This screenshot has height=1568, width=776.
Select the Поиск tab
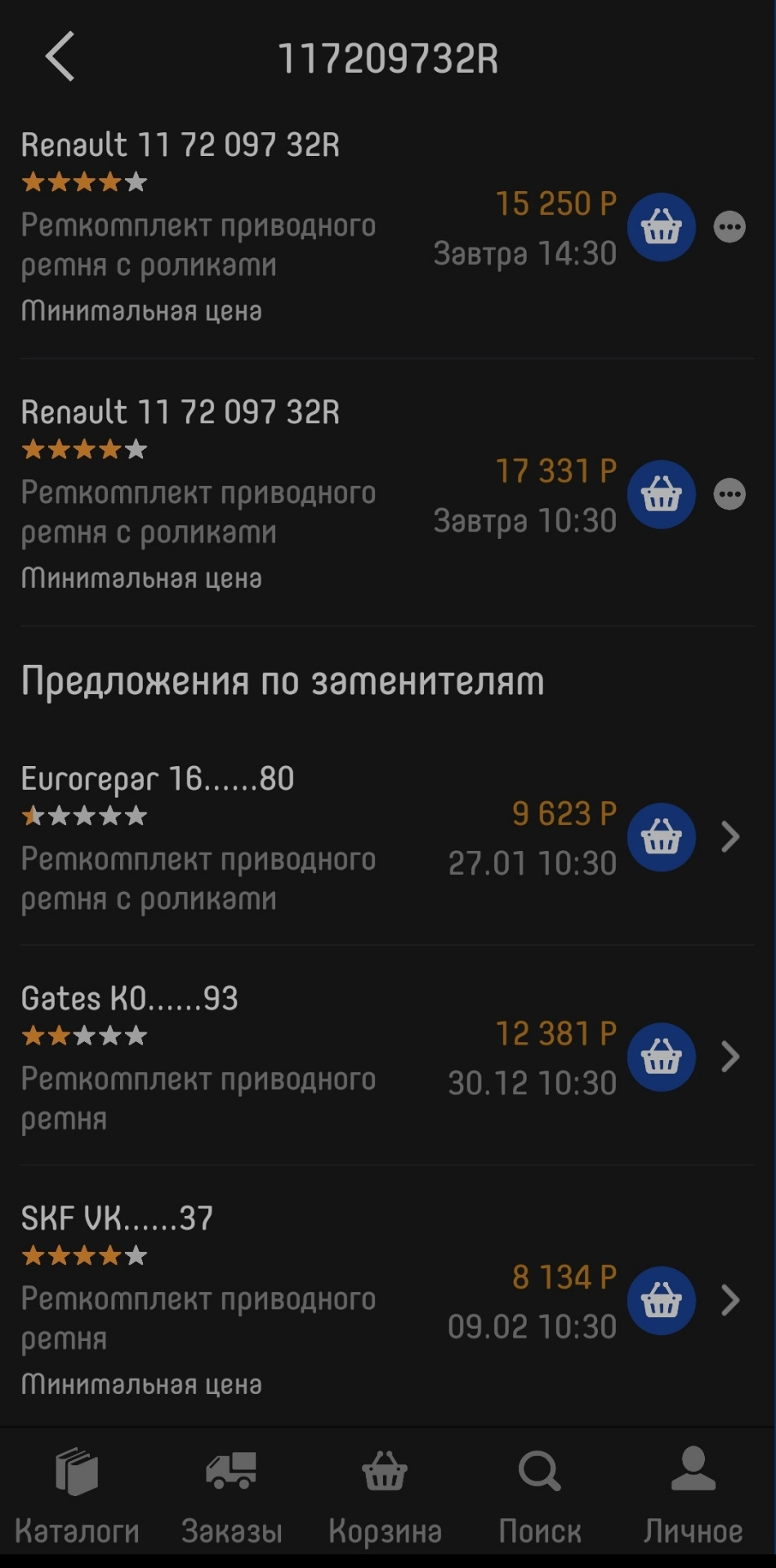(x=539, y=1496)
